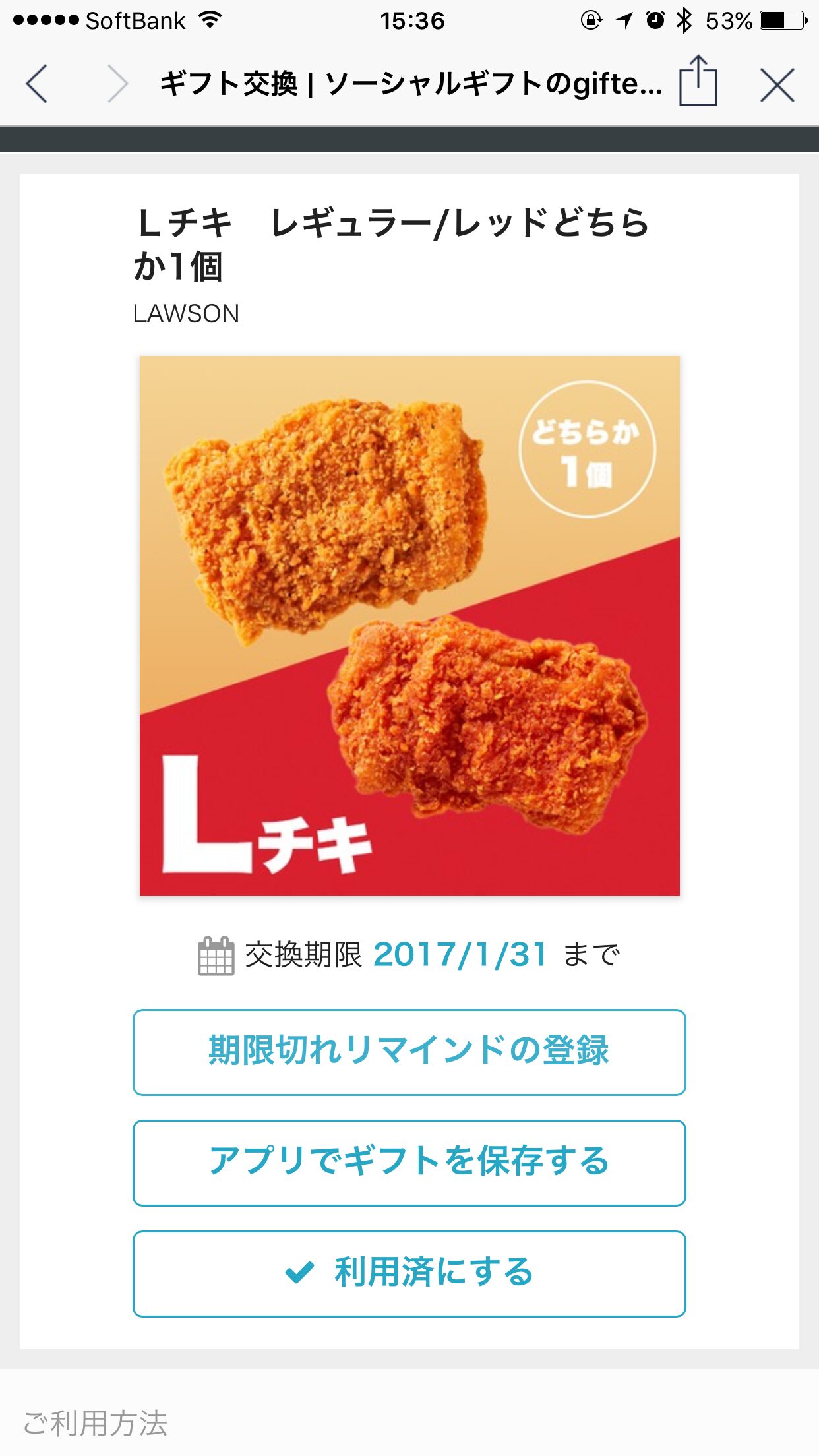
Task: Go back to the previous page
Action: click(x=37, y=84)
